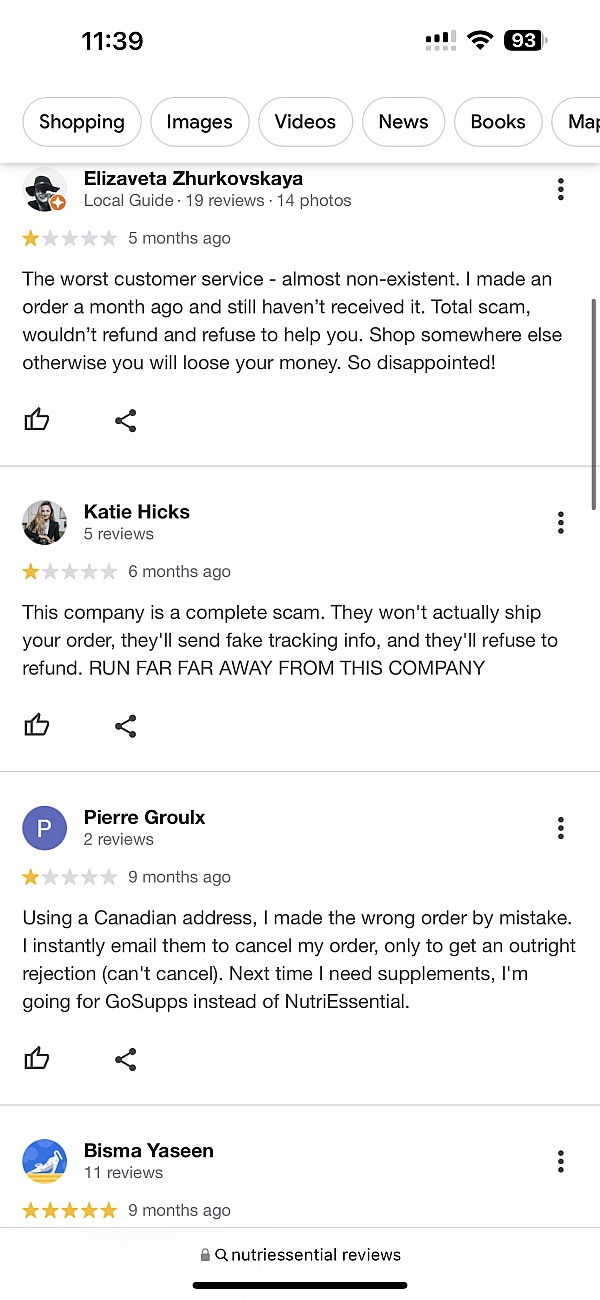
Task: Open the News chip
Action: pos(403,122)
